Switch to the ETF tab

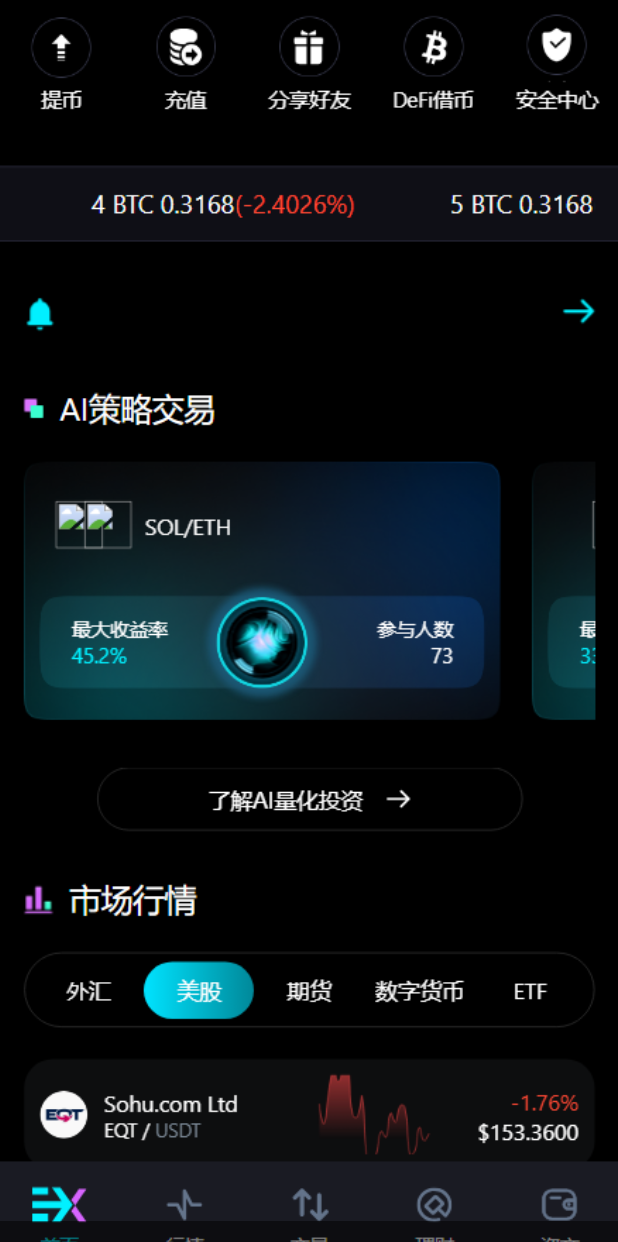click(530, 991)
